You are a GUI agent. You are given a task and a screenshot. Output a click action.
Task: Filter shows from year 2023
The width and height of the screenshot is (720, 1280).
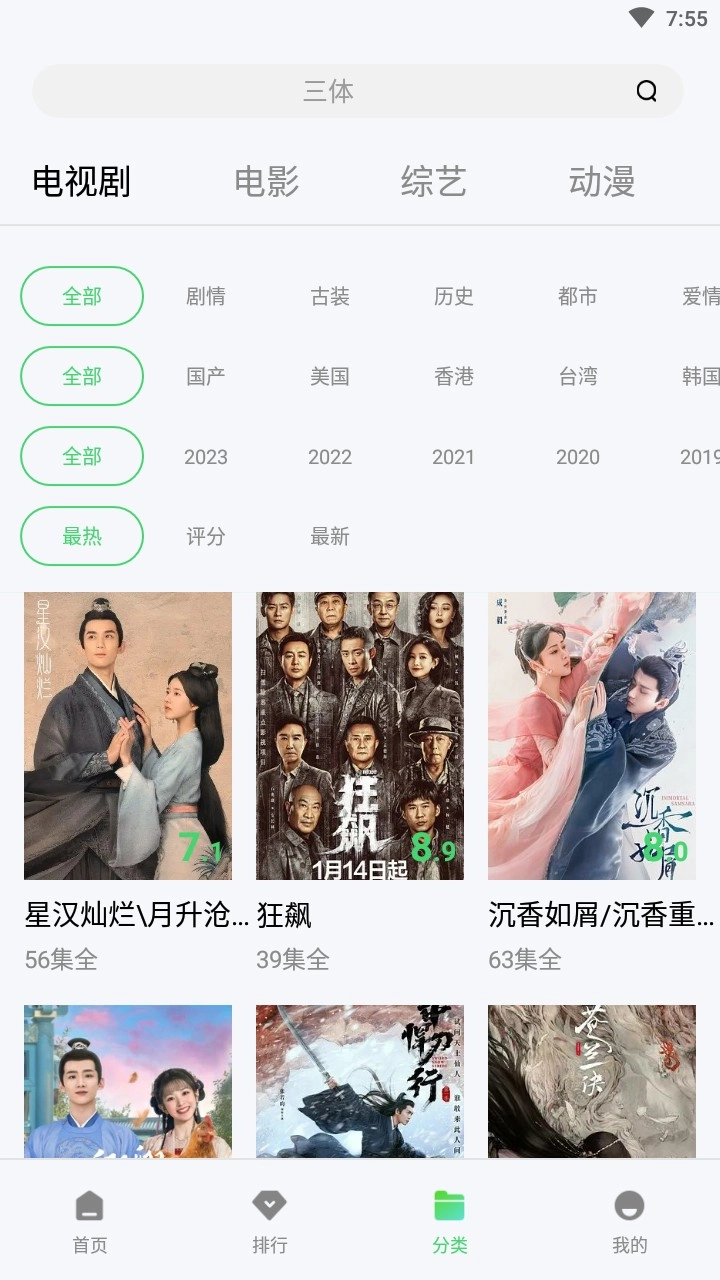click(x=206, y=456)
